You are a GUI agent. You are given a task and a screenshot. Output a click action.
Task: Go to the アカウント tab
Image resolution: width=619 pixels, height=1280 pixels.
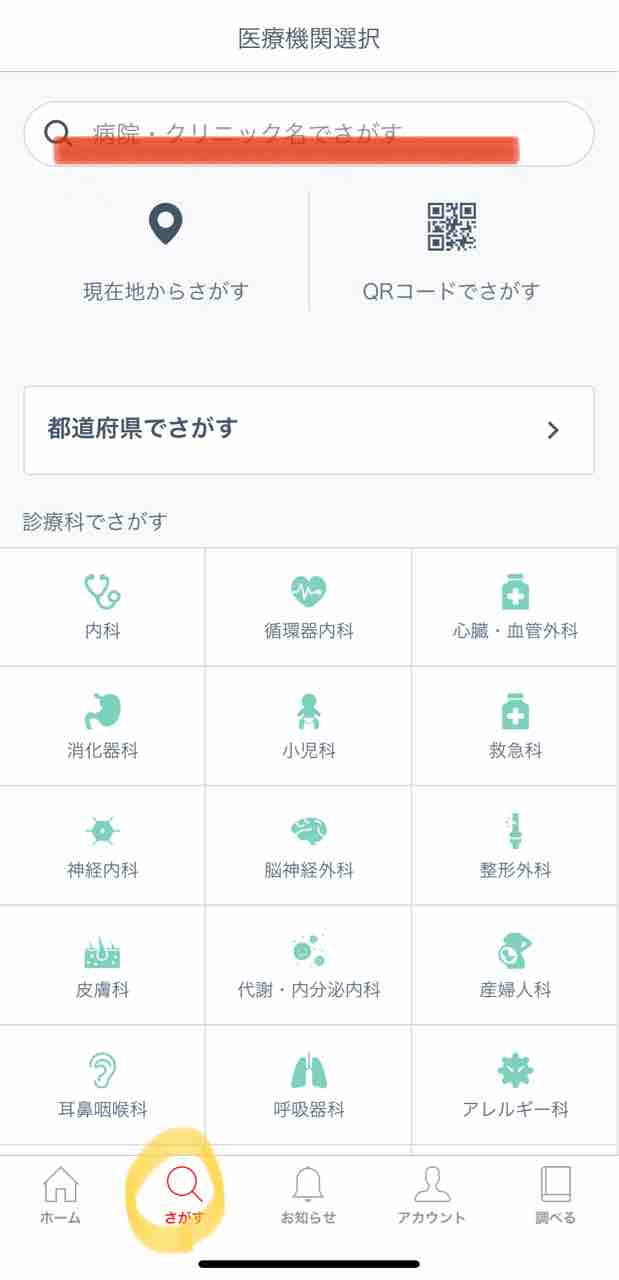(432, 1196)
